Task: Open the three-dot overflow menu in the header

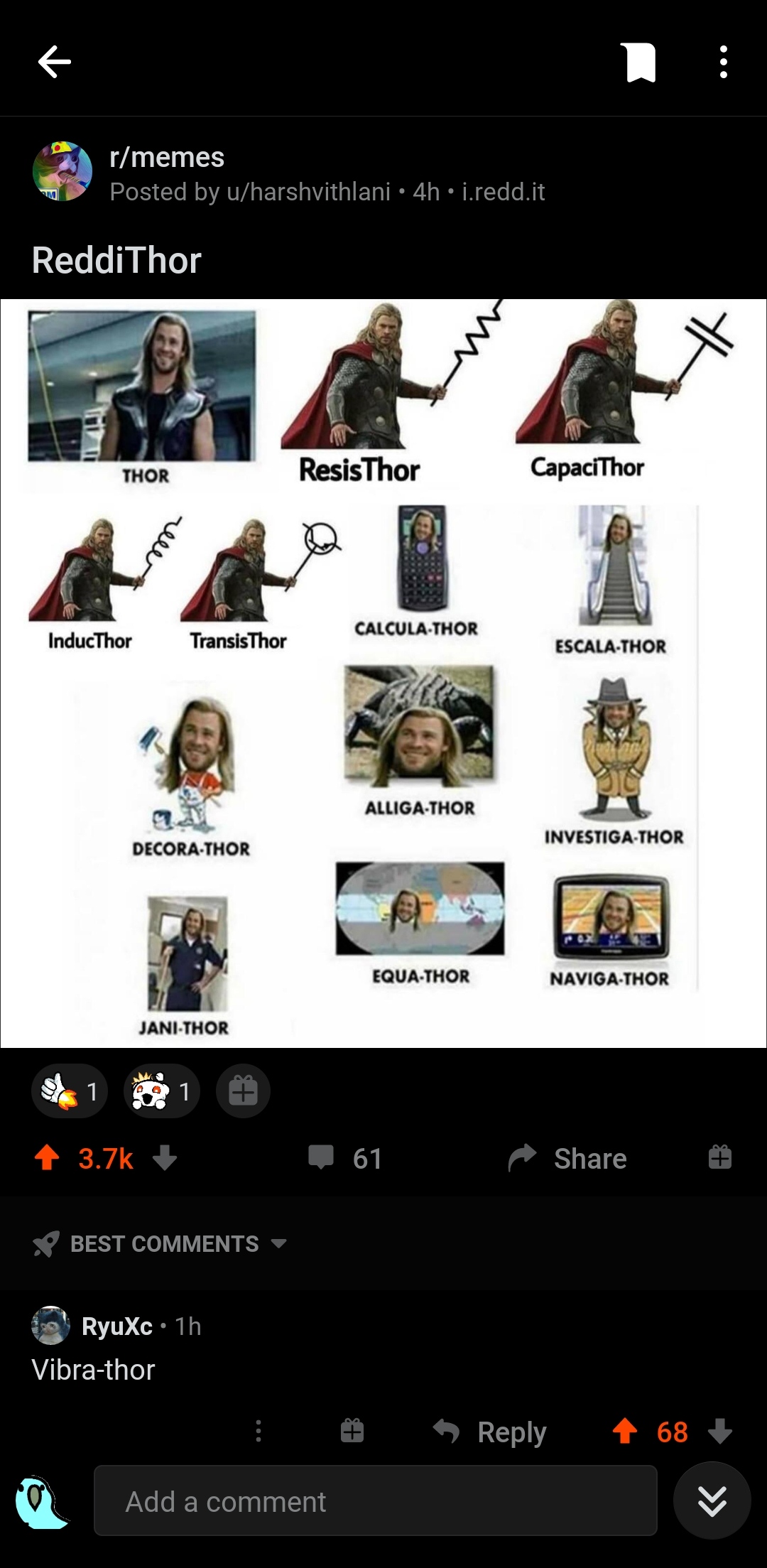Action: tap(723, 62)
